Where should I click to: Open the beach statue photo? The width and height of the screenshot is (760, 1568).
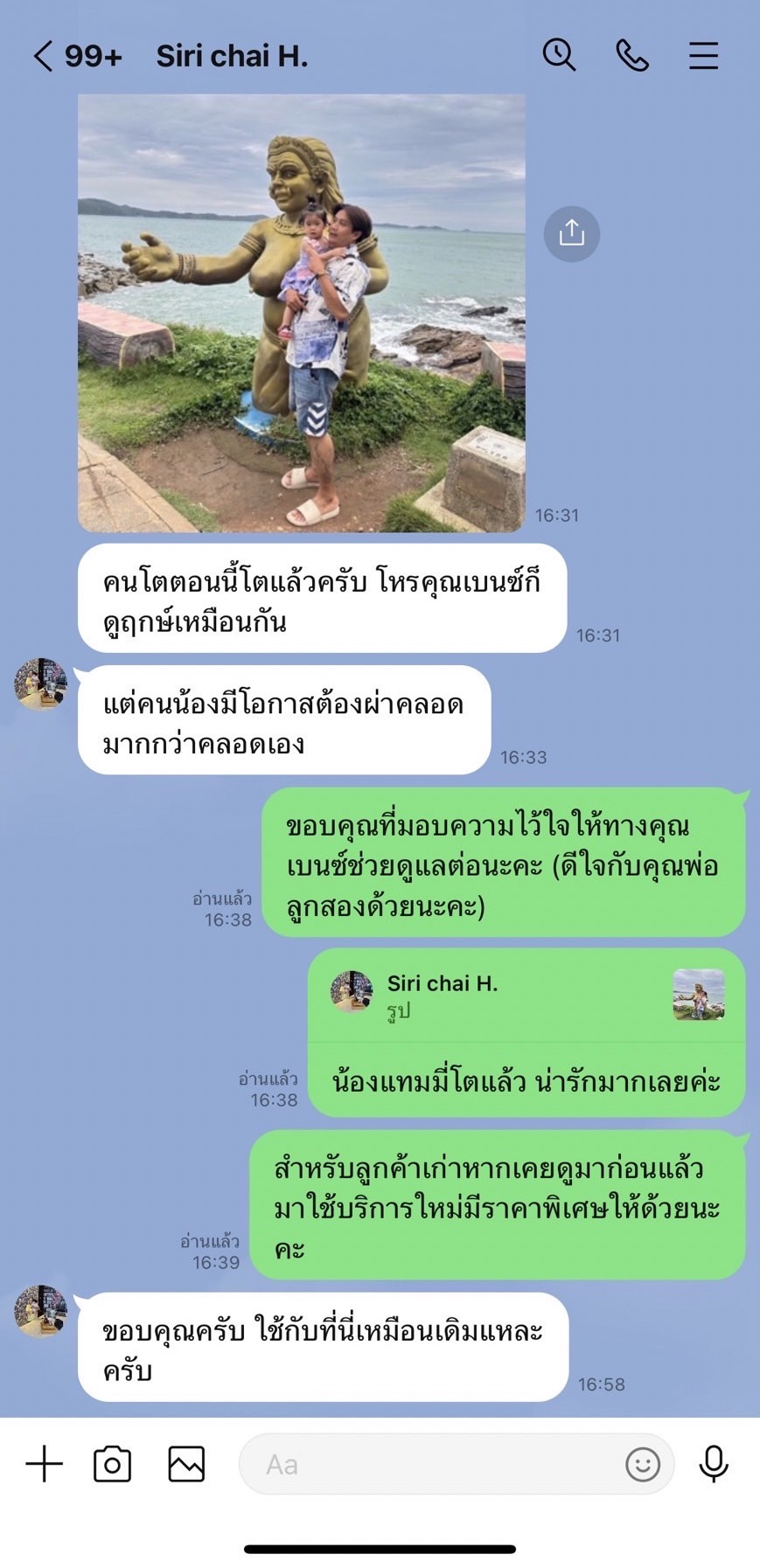pyautogui.click(x=302, y=313)
